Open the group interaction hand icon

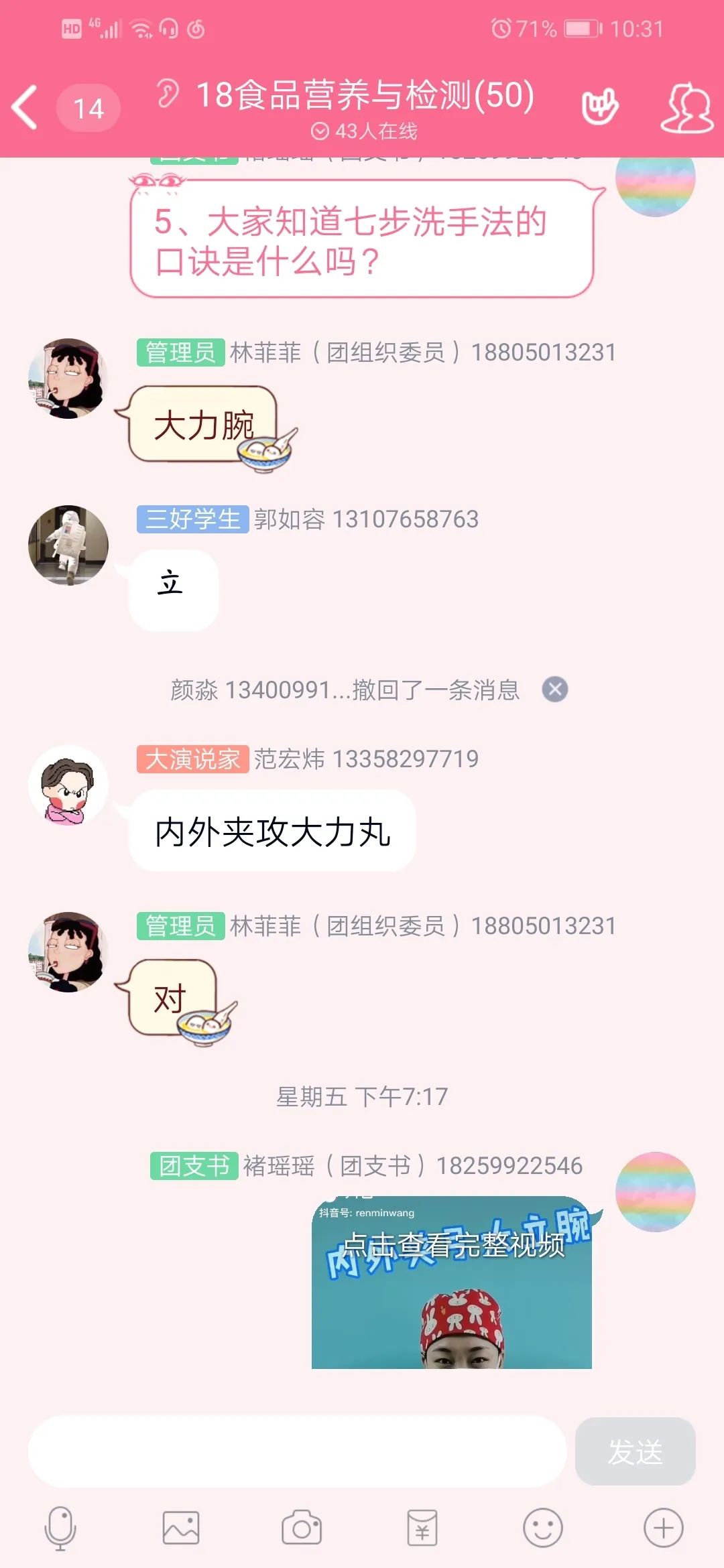coord(599,107)
